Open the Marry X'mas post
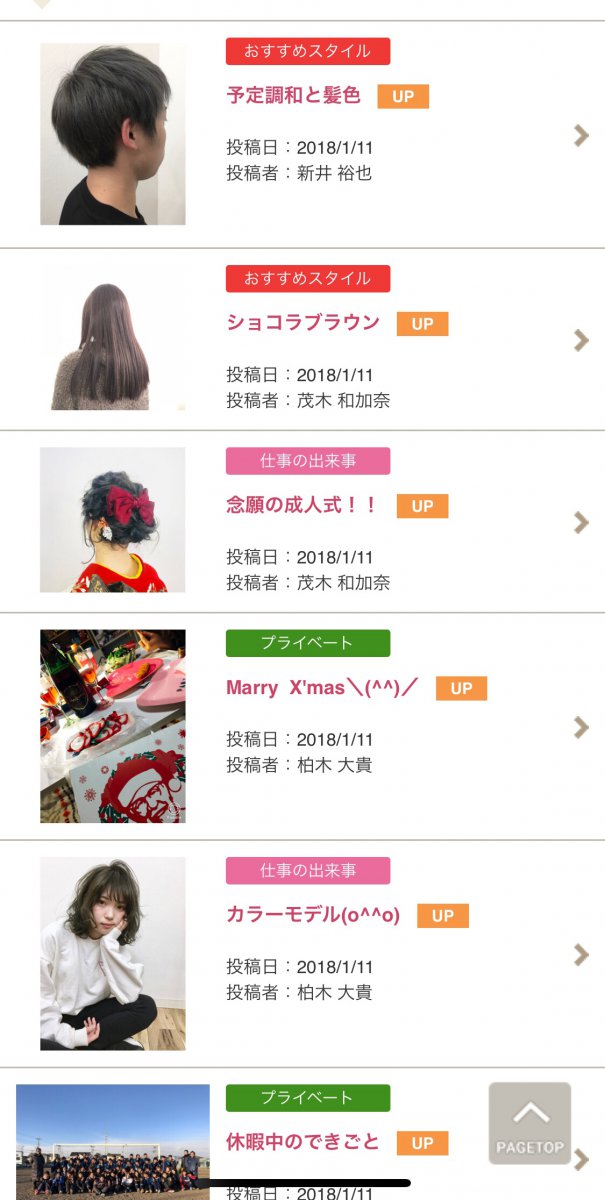Viewport: 605px width, 1200px height. coord(320,688)
